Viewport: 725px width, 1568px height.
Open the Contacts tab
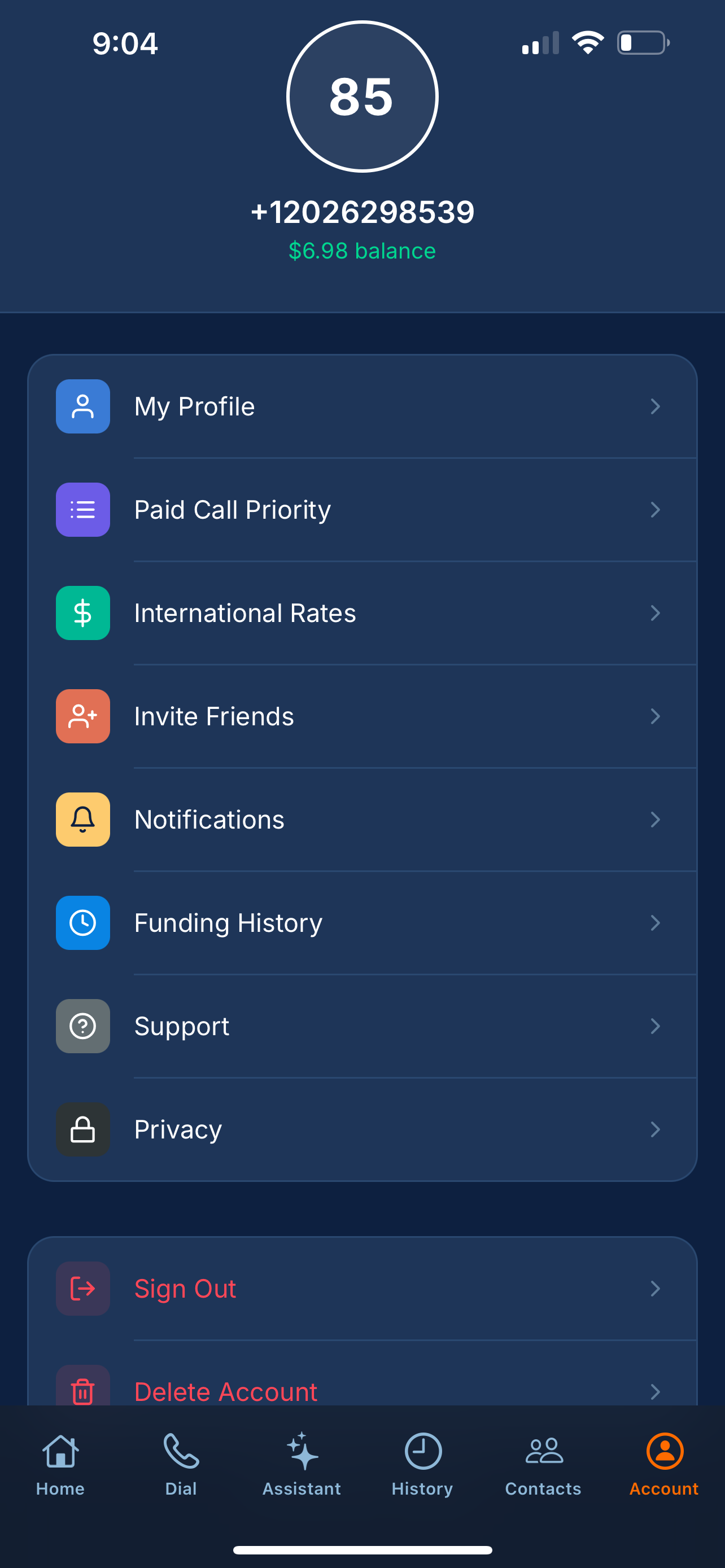click(x=544, y=1465)
